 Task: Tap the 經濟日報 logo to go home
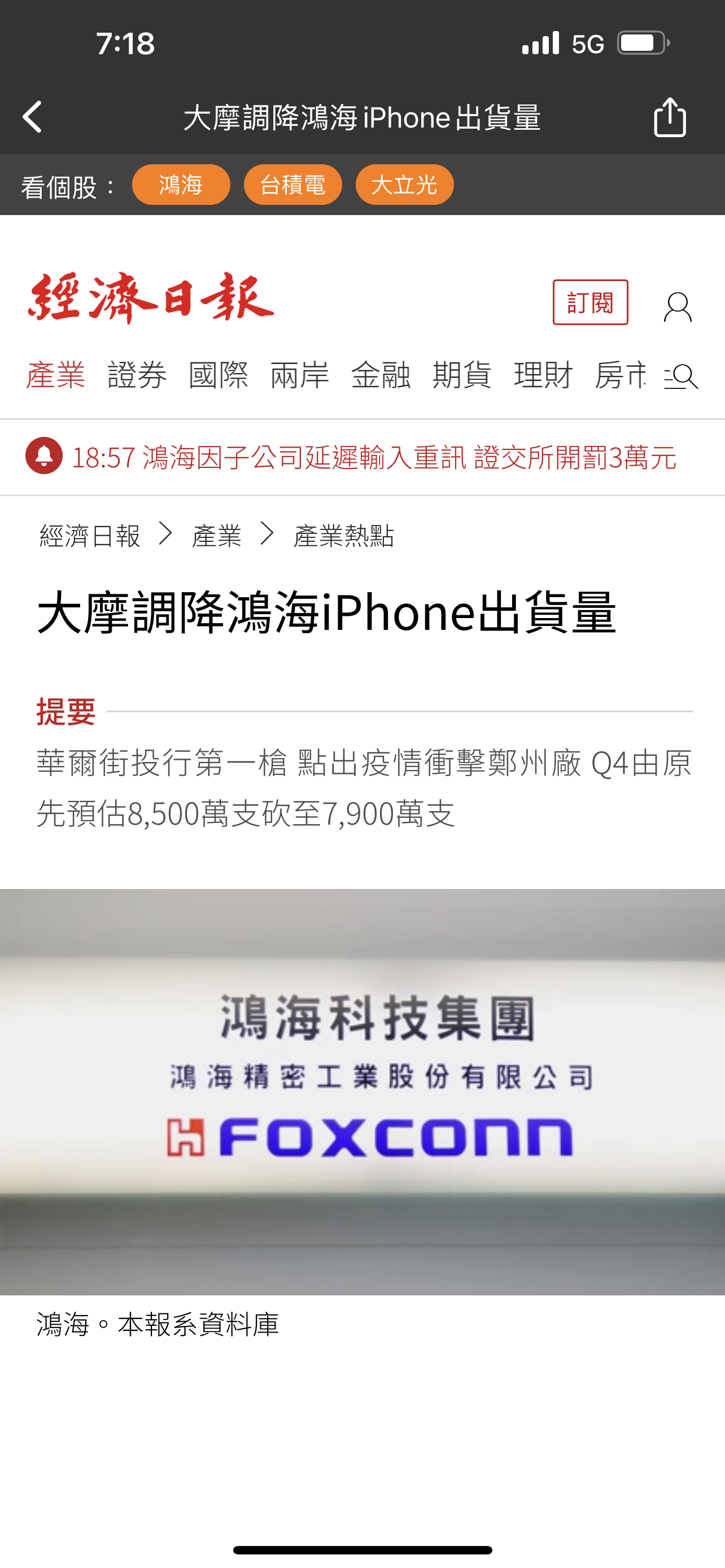(150, 298)
